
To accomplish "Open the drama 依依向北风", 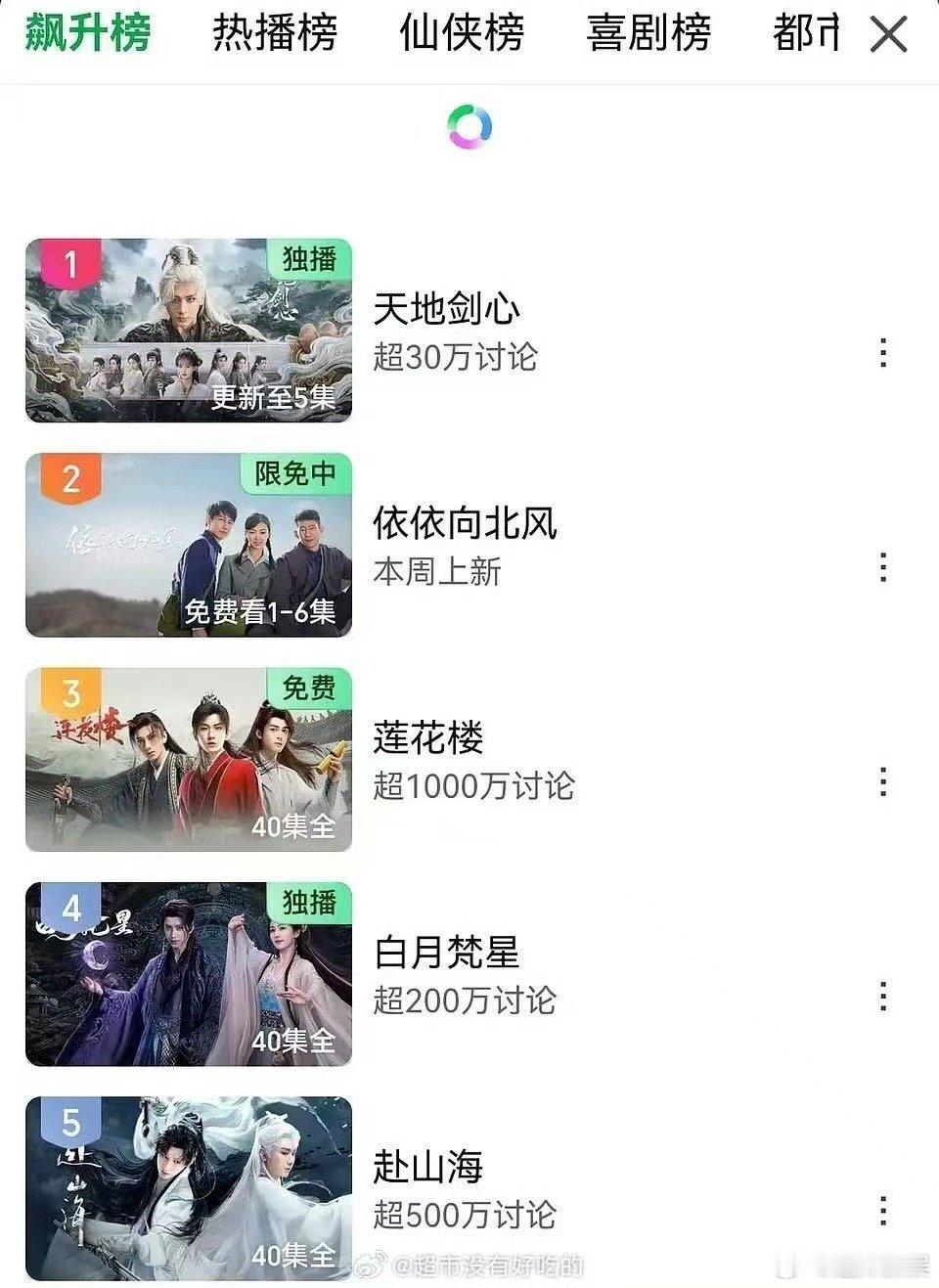I will (x=465, y=523).
